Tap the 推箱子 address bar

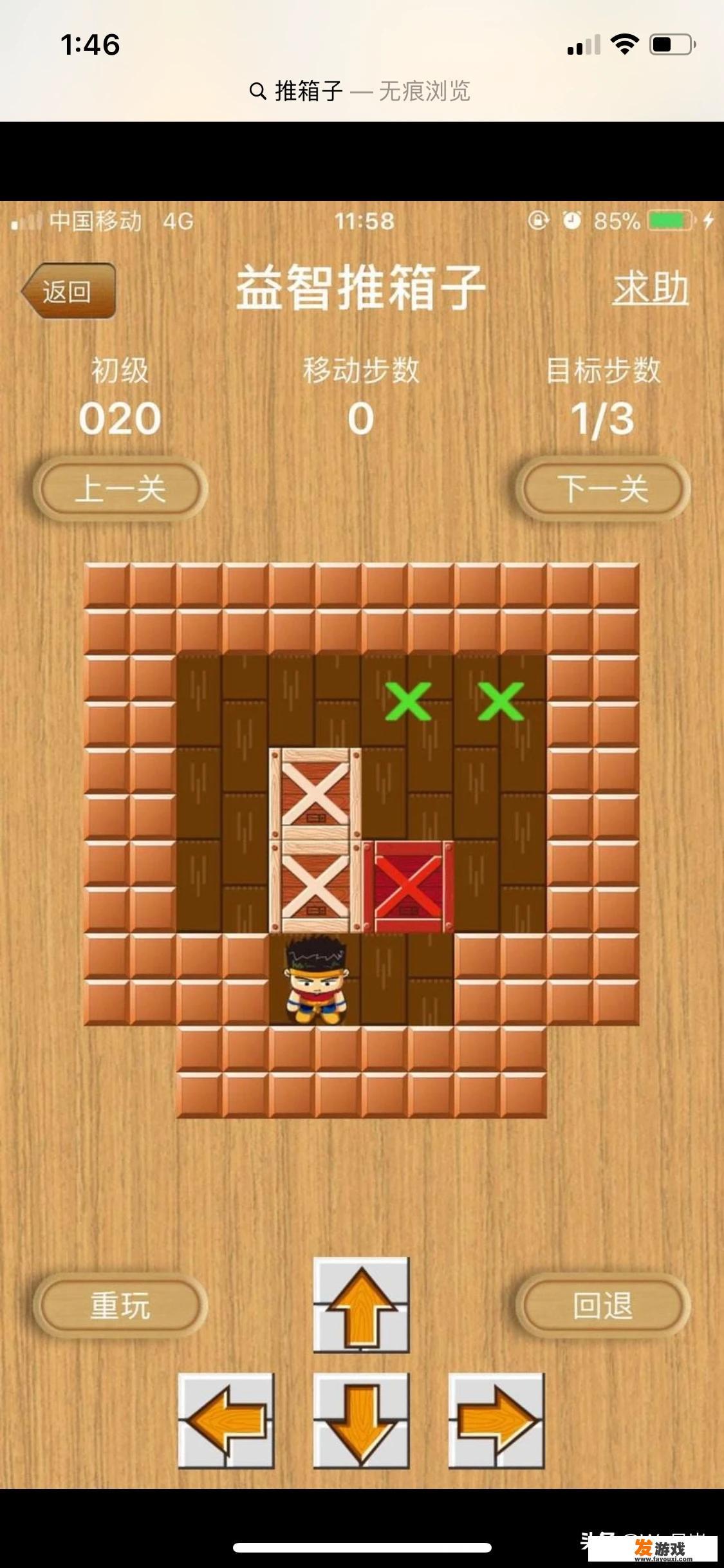(360, 91)
